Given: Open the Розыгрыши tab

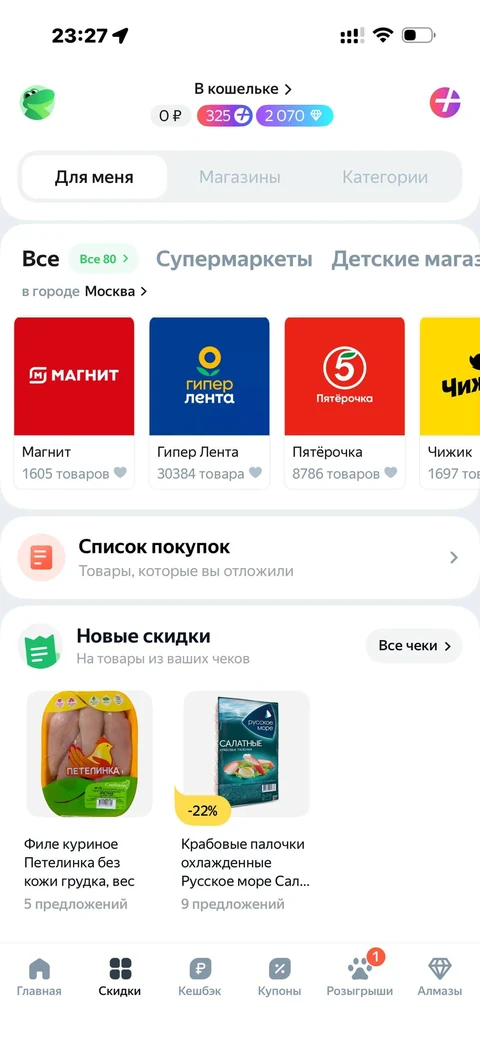Looking at the screenshot, I should (360, 976).
